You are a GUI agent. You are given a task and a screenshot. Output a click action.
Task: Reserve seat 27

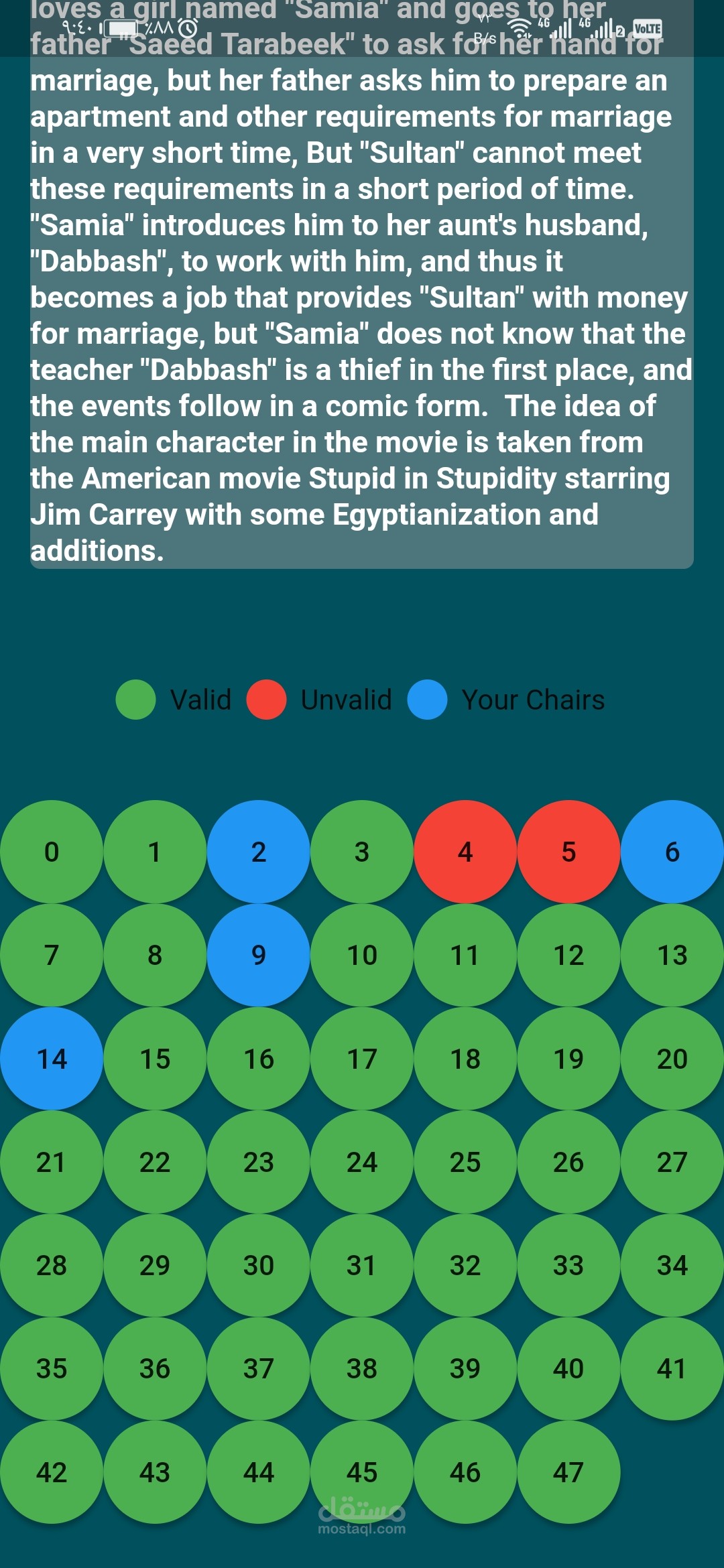coord(672,1162)
